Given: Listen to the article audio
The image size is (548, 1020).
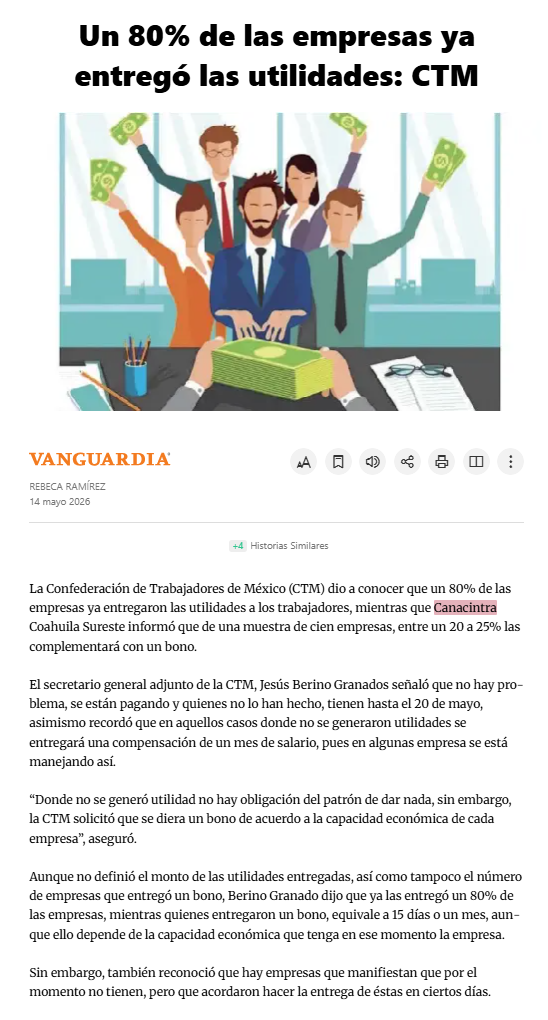Looking at the screenshot, I should tap(372, 462).
